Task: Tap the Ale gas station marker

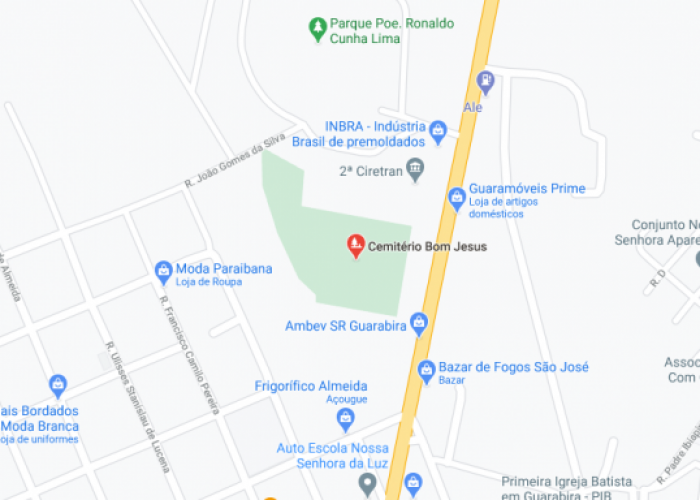Action: click(x=486, y=80)
